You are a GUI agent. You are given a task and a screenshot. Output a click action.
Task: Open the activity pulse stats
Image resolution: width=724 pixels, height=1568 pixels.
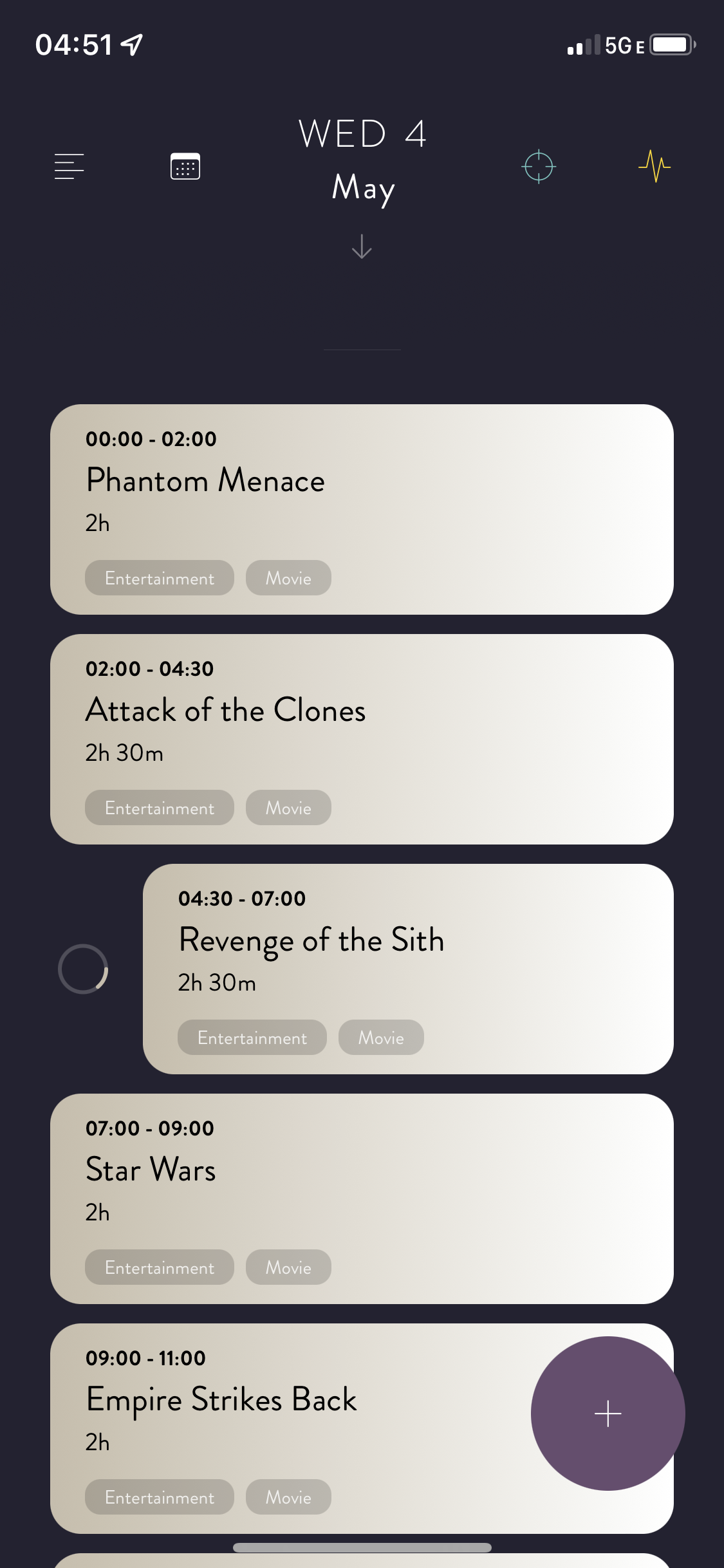tap(654, 166)
